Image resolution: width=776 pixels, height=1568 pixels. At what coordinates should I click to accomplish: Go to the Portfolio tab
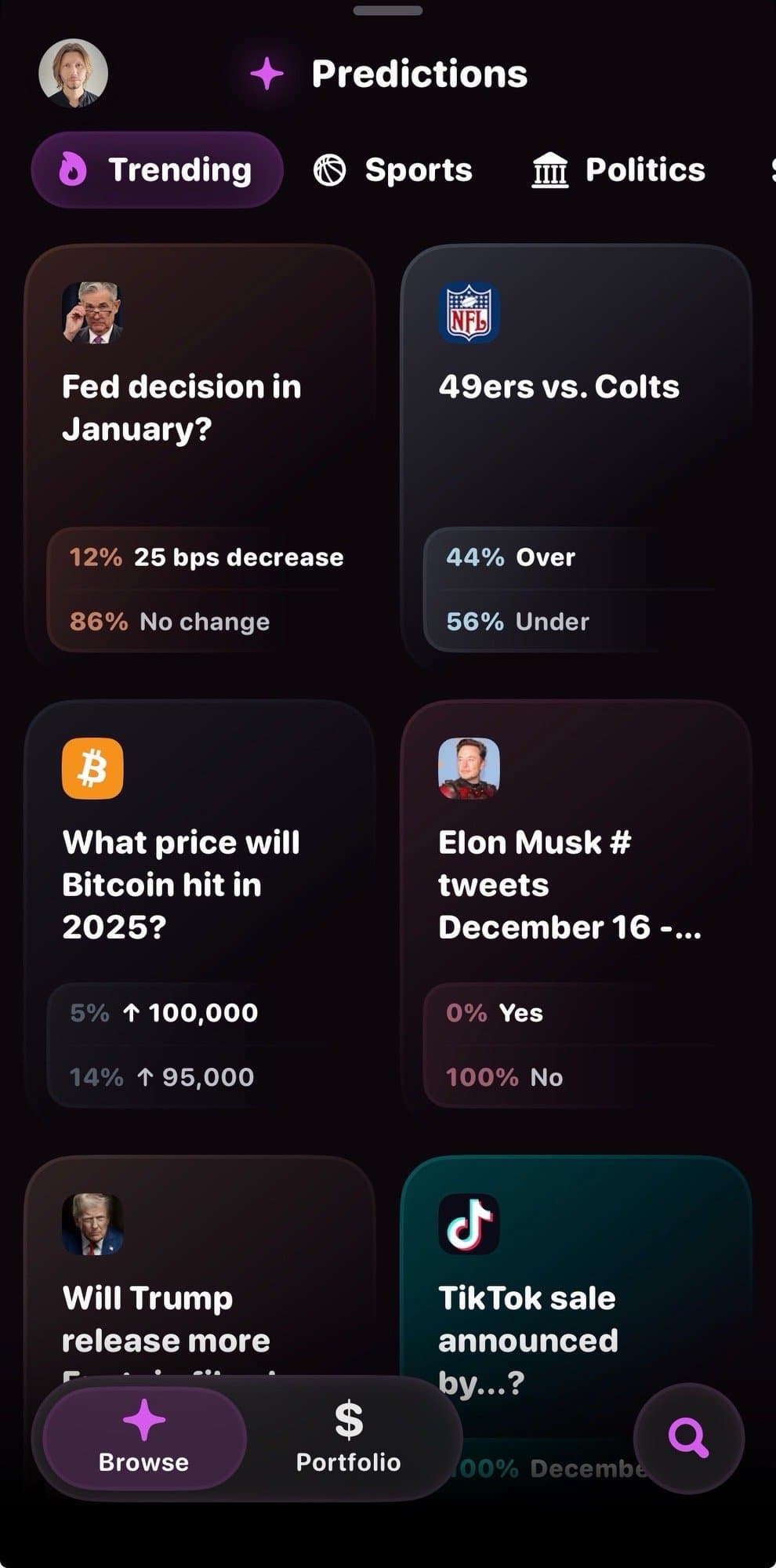348,1439
